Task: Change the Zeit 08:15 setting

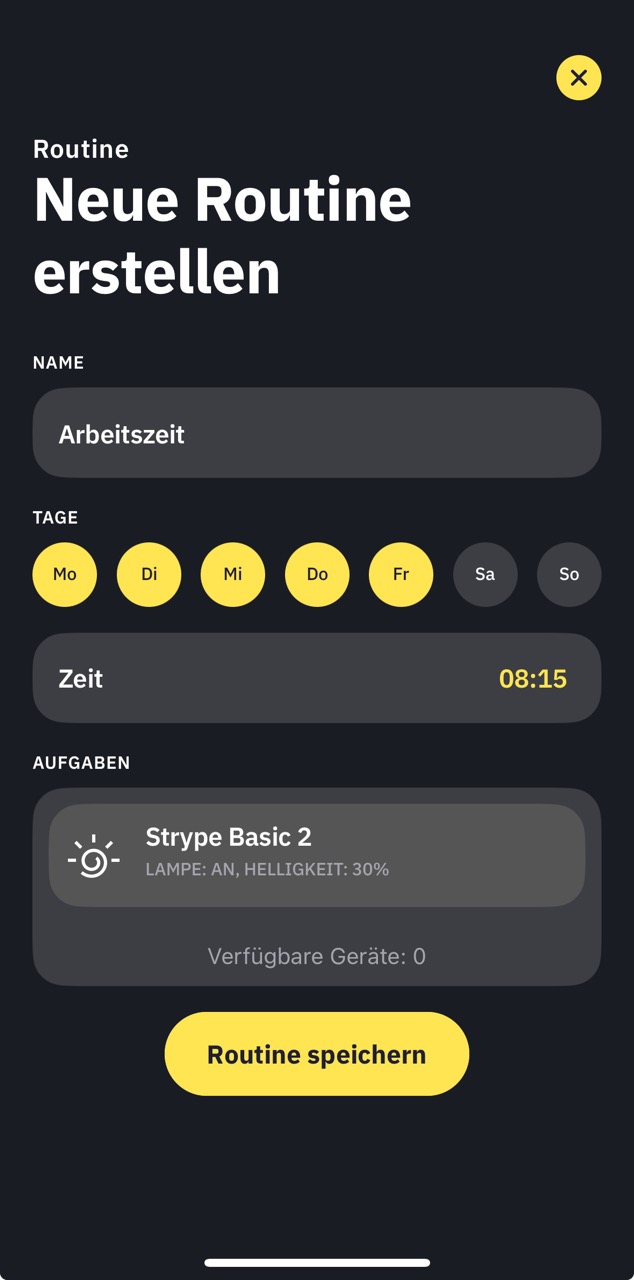Action: point(316,679)
